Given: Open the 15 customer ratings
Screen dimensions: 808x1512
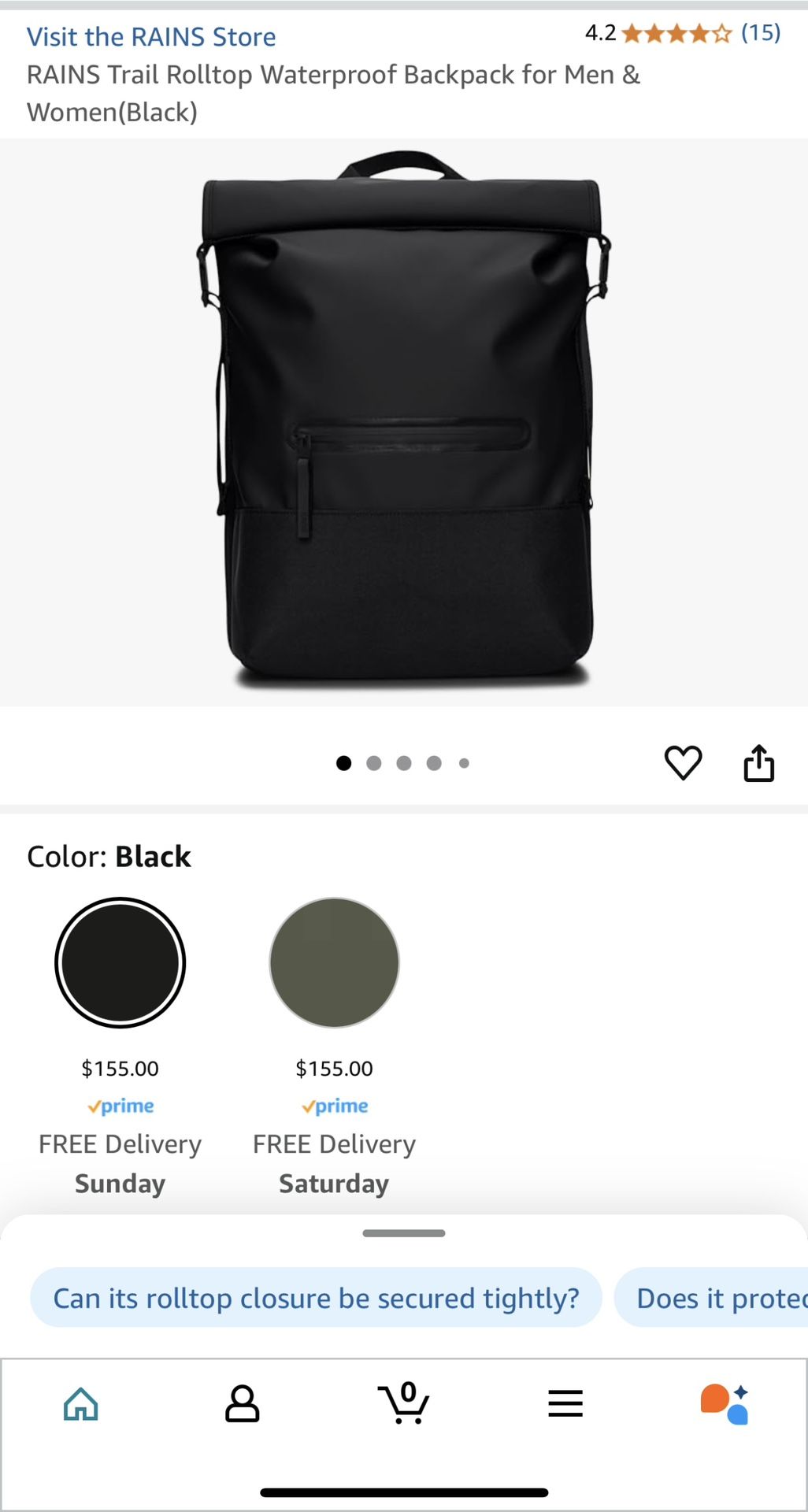Looking at the screenshot, I should coord(760,33).
